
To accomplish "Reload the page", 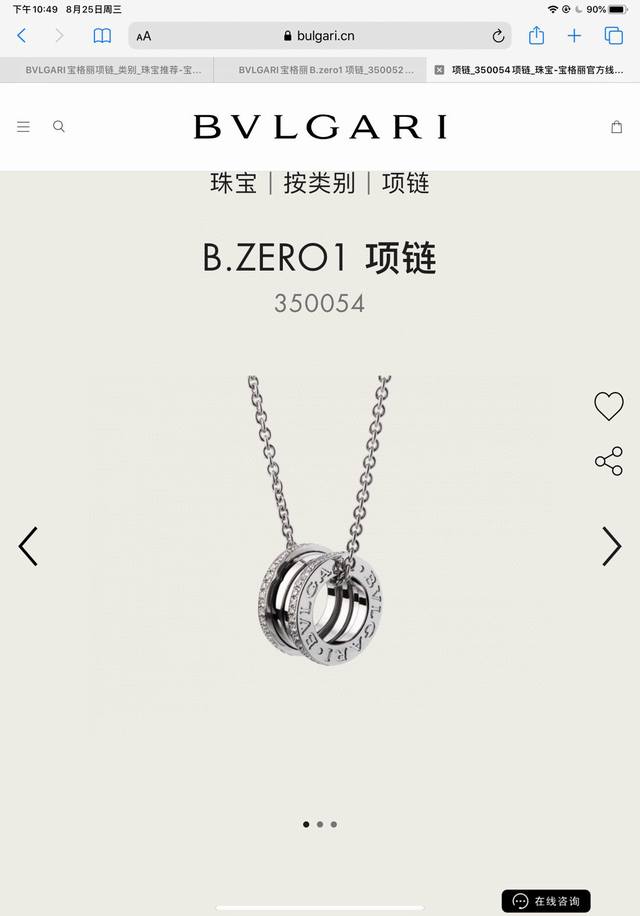I will (x=498, y=36).
